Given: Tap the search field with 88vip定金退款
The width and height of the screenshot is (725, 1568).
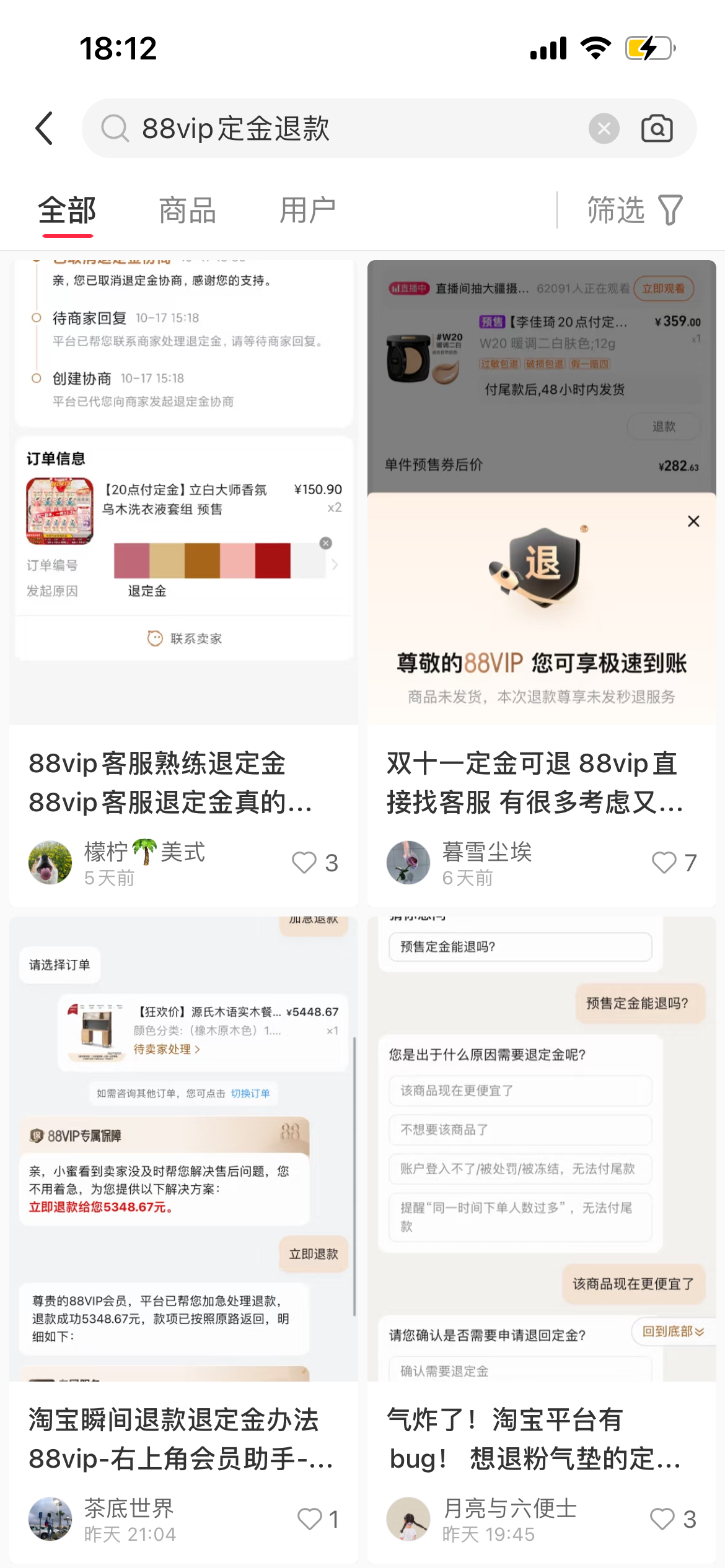Looking at the screenshot, I should pos(347,129).
